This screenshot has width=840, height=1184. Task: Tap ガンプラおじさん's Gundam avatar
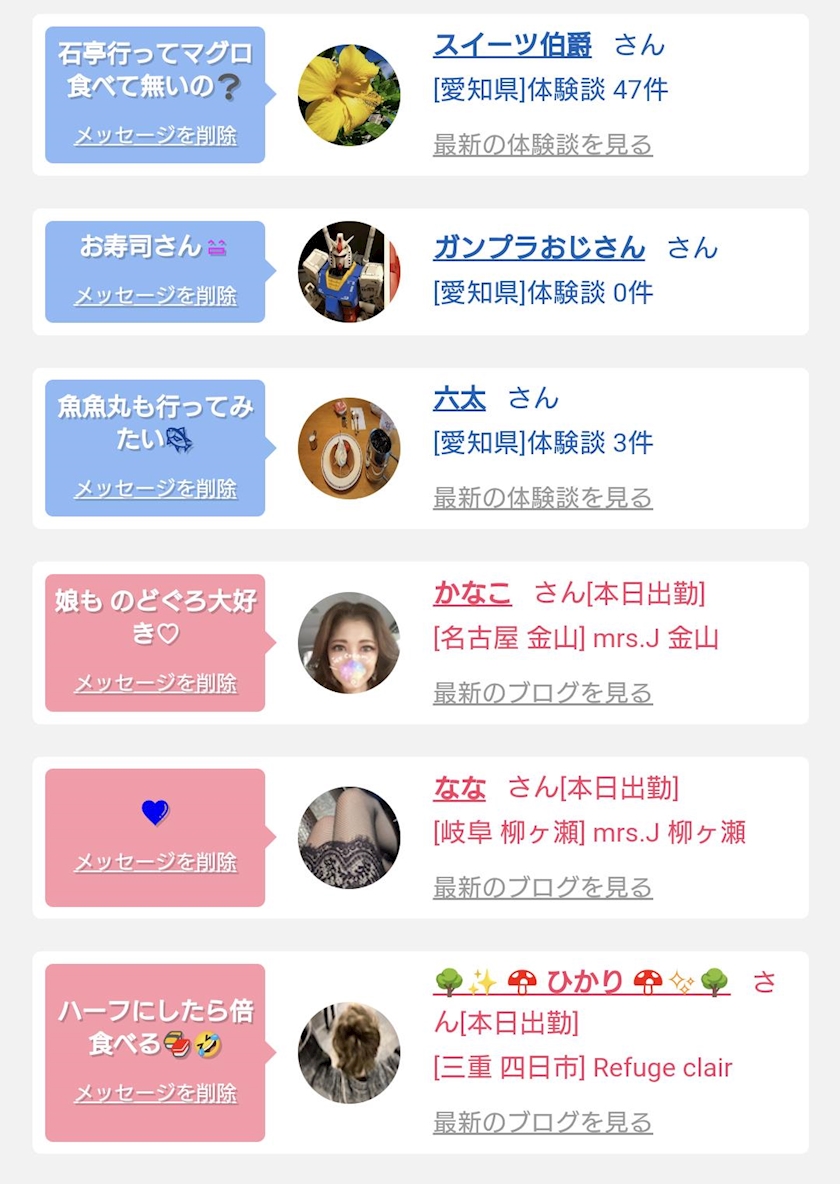[349, 272]
